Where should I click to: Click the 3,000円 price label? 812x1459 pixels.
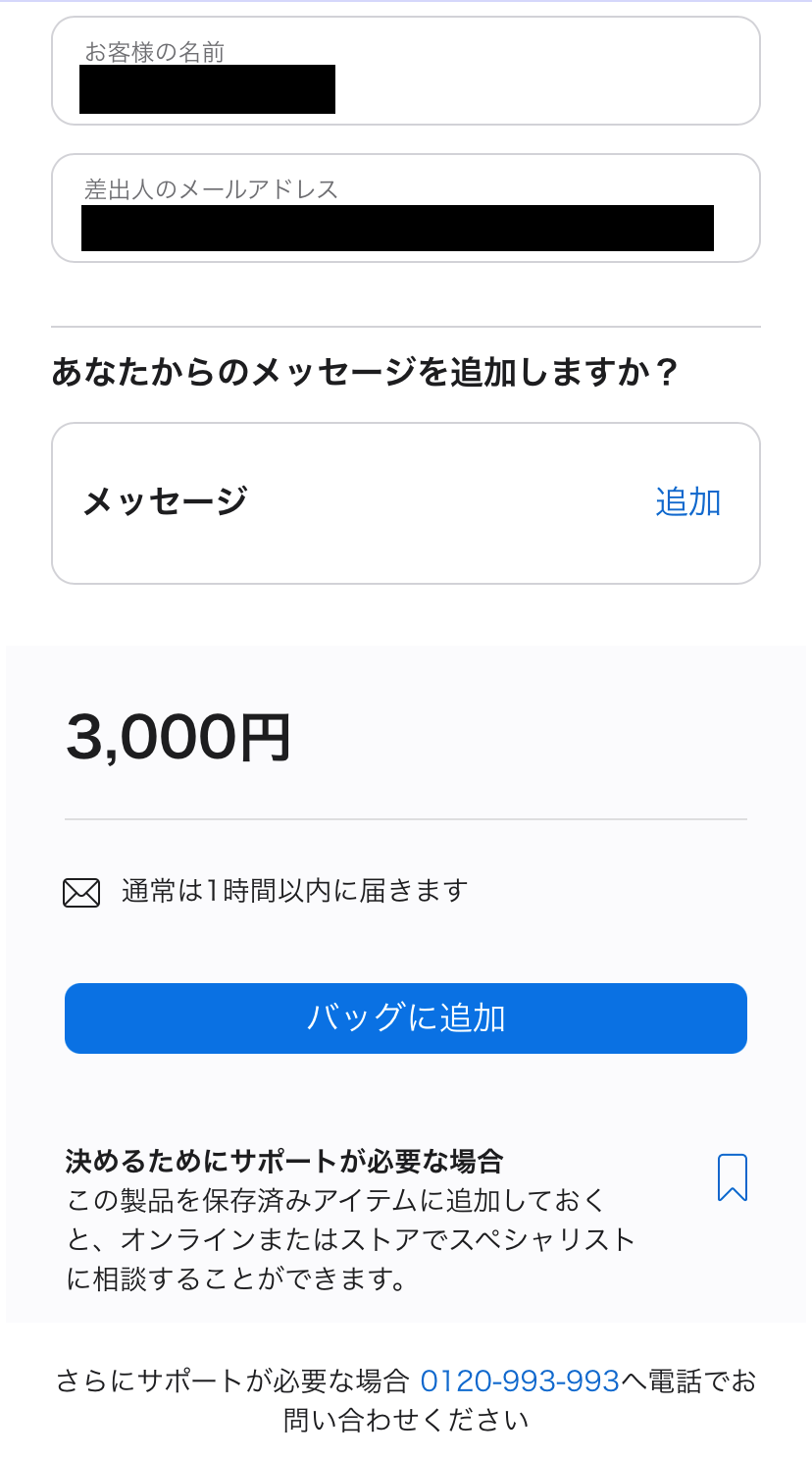coord(178,736)
